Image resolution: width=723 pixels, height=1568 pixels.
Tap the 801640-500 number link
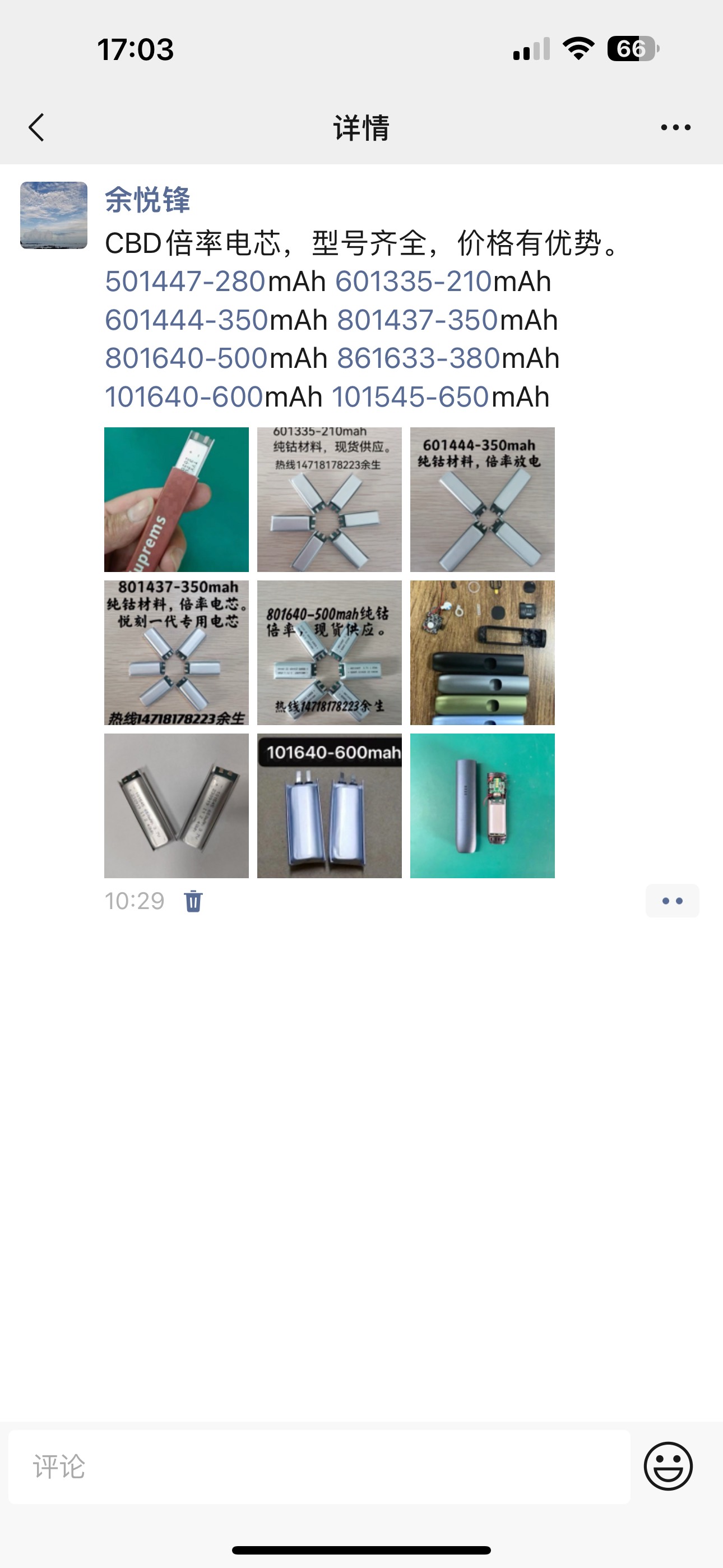(x=186, y=358)
